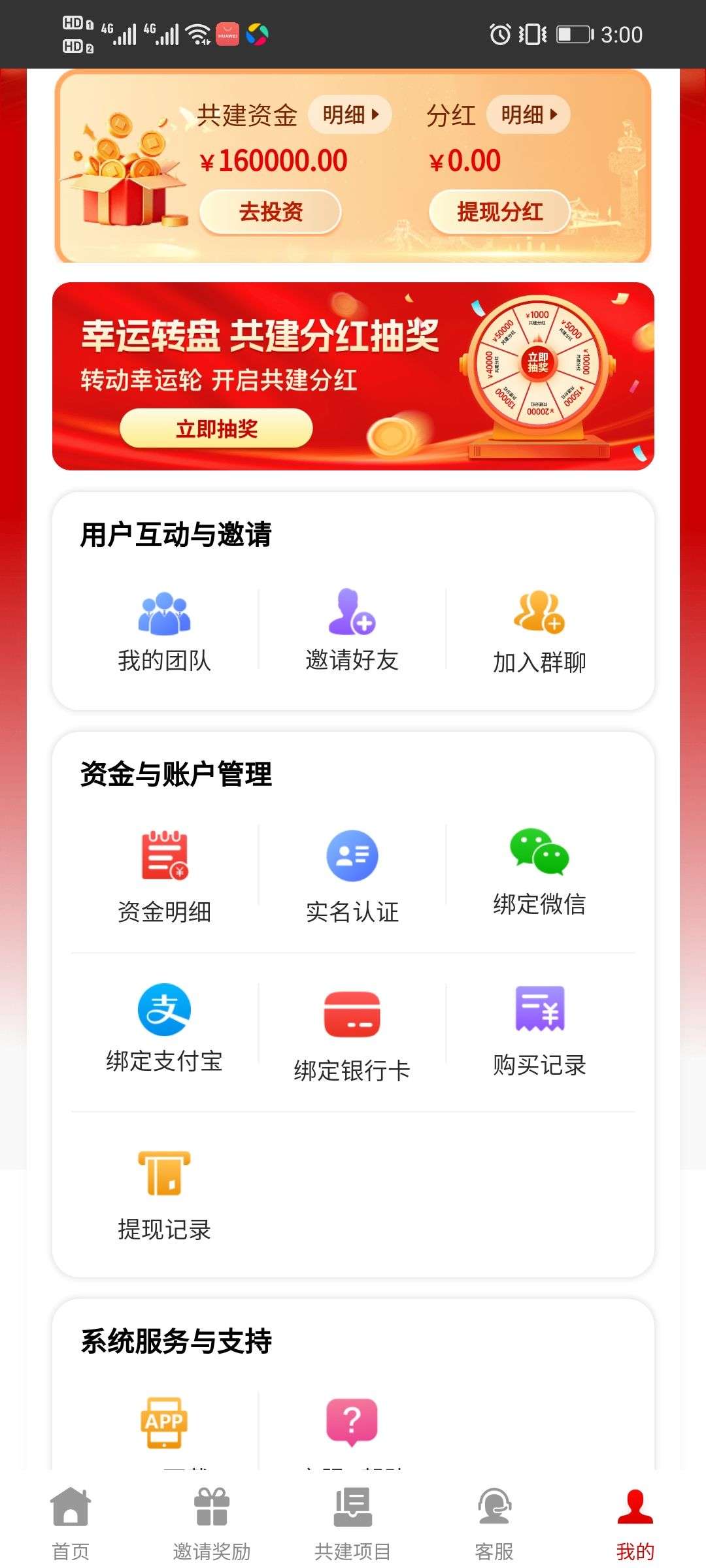
Task: Expand 共建资金 明细 detail arrow
Action: pos(350,114)
